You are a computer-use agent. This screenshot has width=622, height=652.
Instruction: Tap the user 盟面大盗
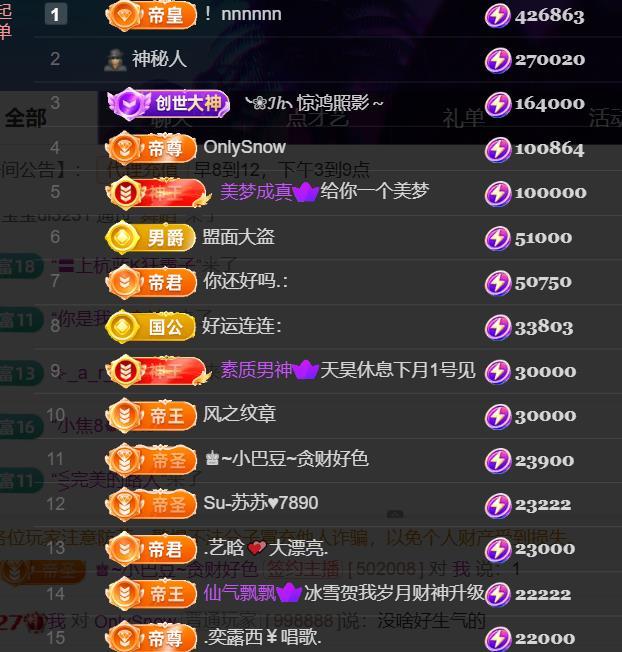click(x=238, y=237)
